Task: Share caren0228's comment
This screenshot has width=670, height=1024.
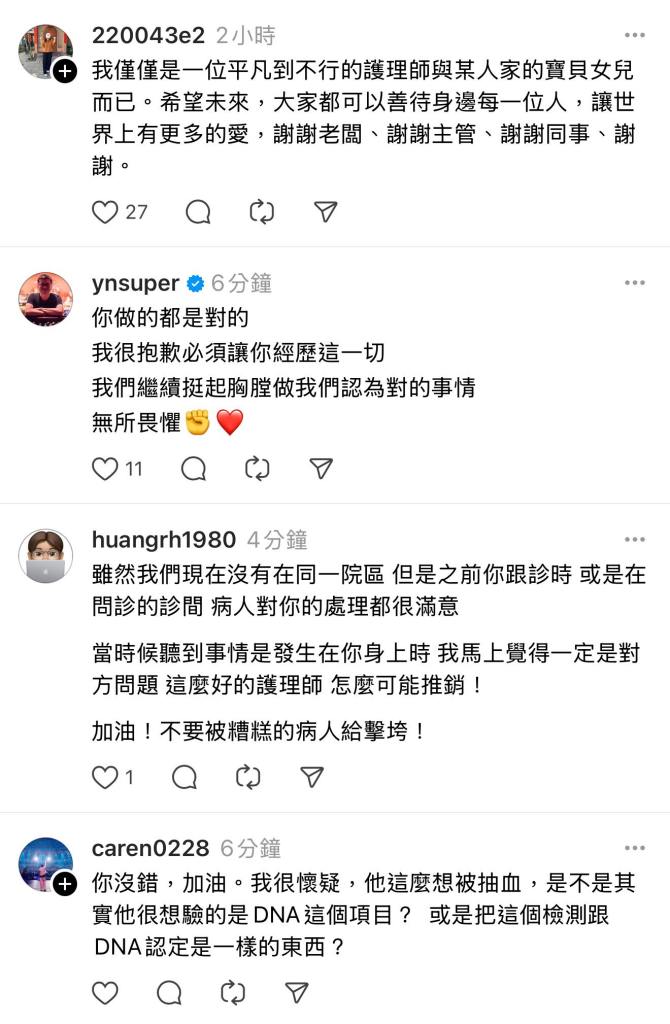Action: 296,992
